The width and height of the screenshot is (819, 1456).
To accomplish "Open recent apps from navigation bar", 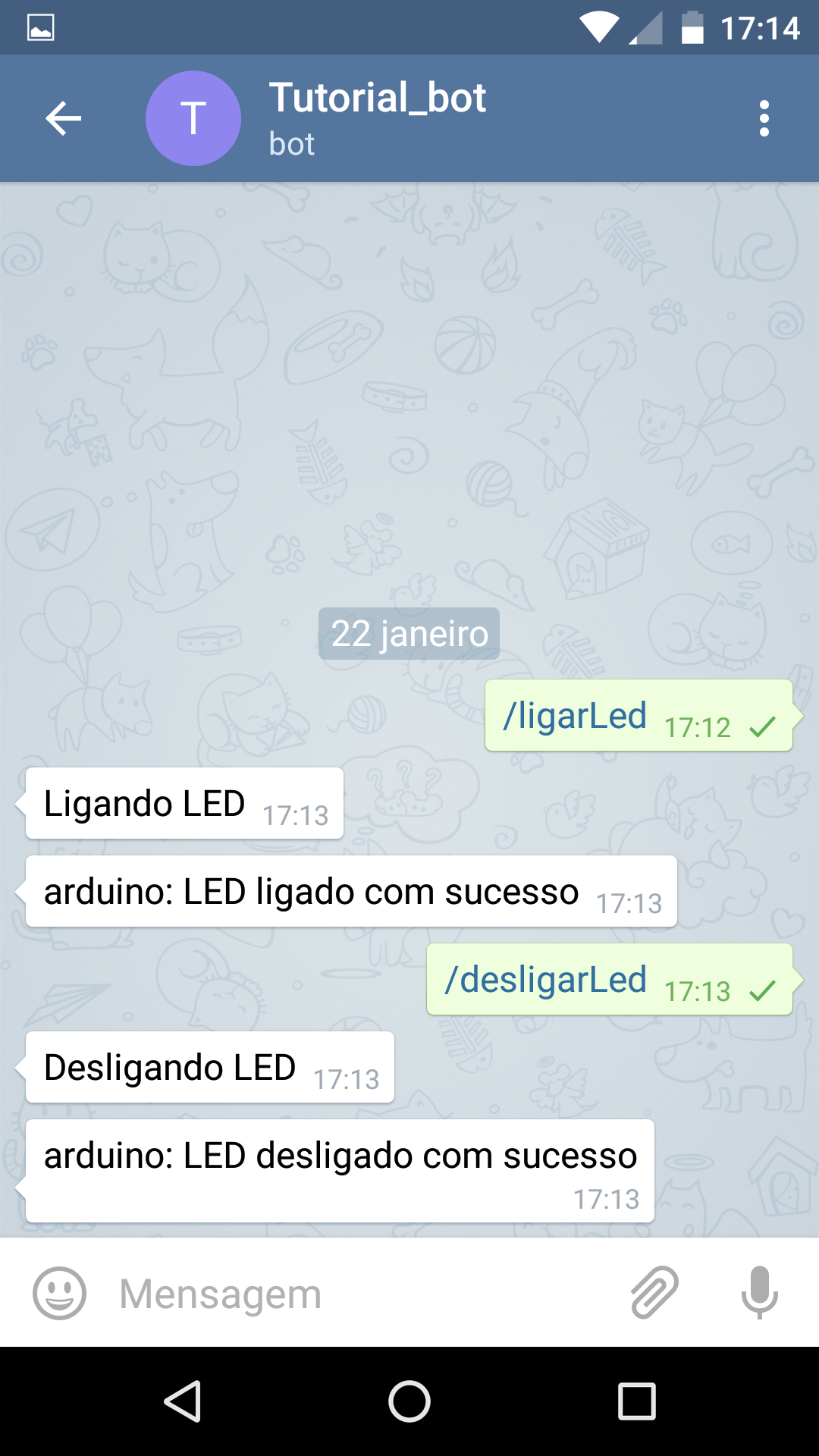I will tap(637, 1401).
